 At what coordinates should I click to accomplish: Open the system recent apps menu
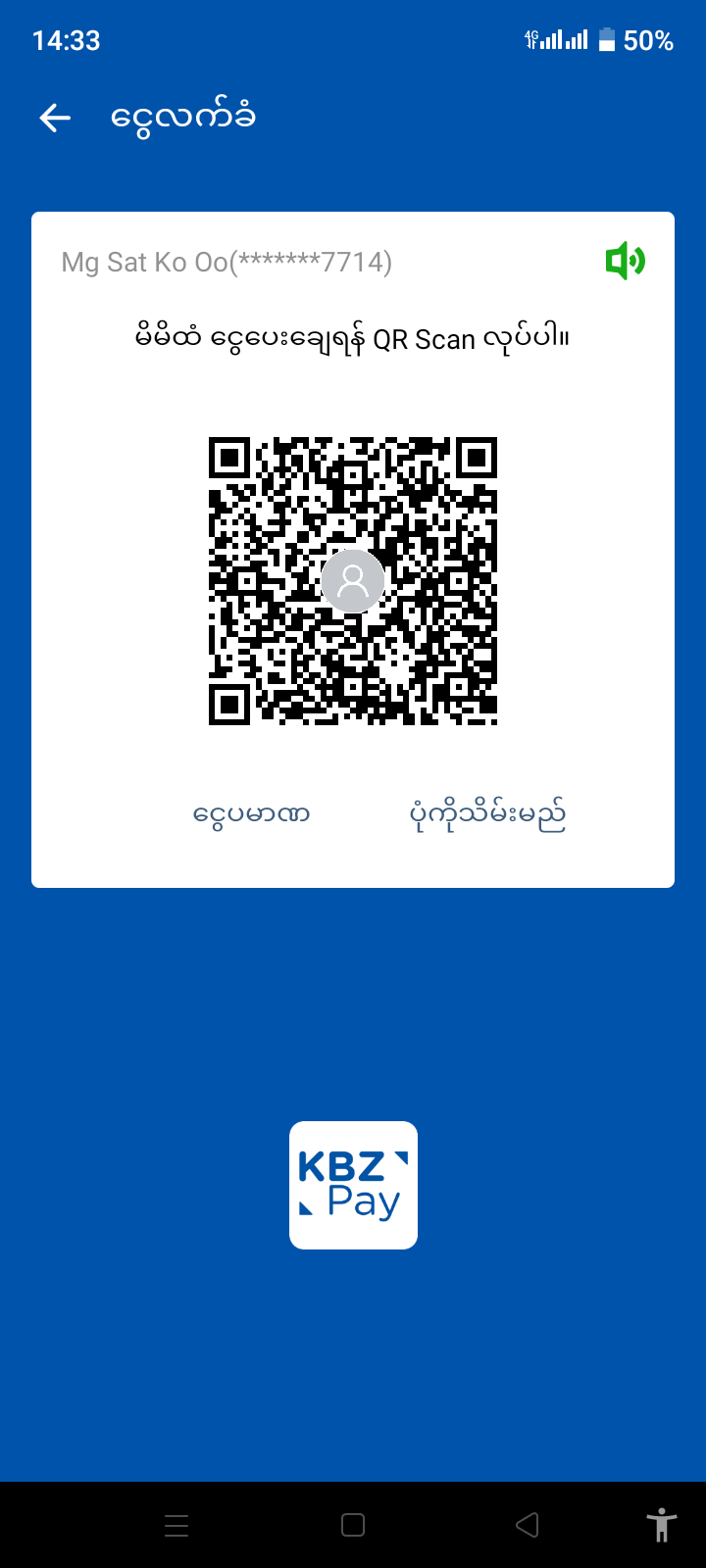(176, 1525)
